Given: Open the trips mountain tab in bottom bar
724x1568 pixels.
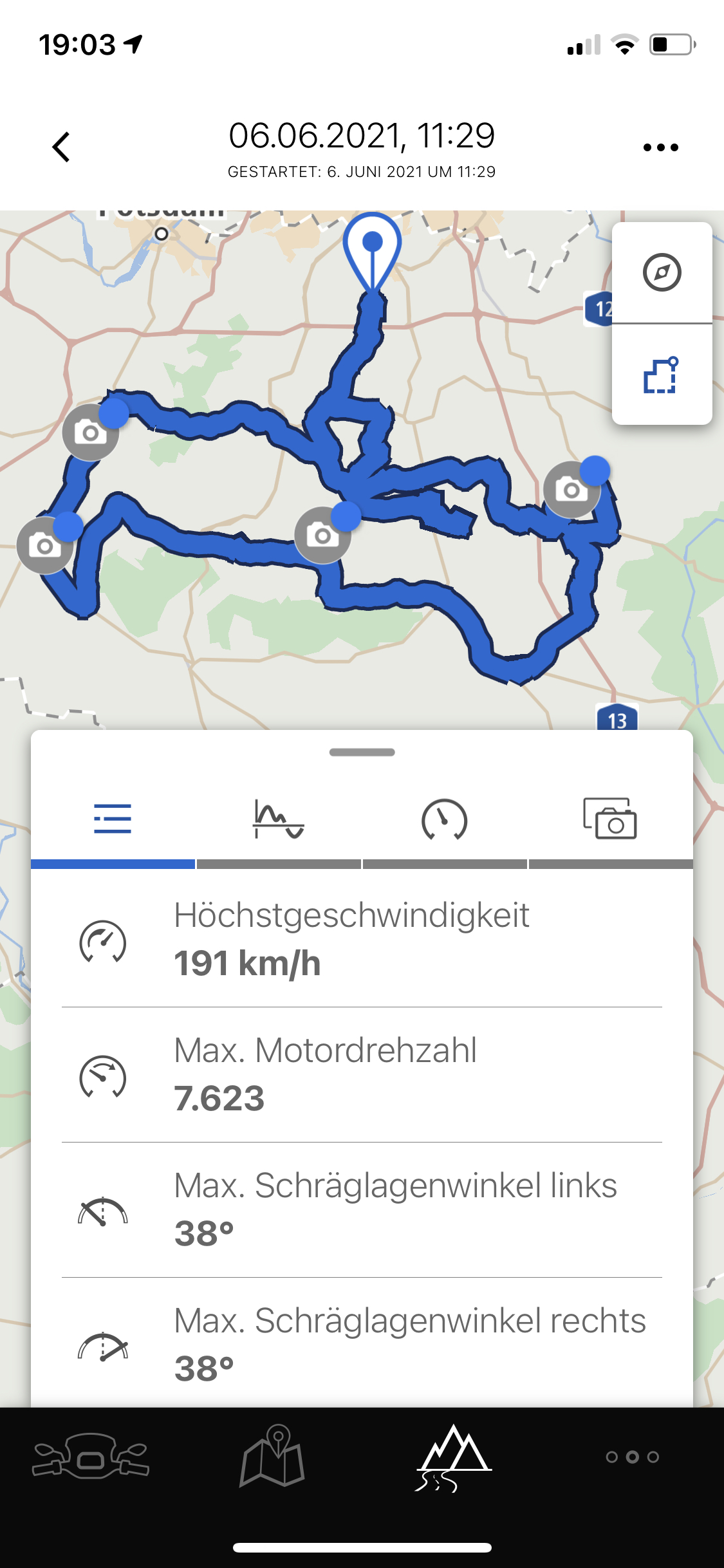Looking at the screenshot, I should pyautogui.click(x=453, y=1457).
